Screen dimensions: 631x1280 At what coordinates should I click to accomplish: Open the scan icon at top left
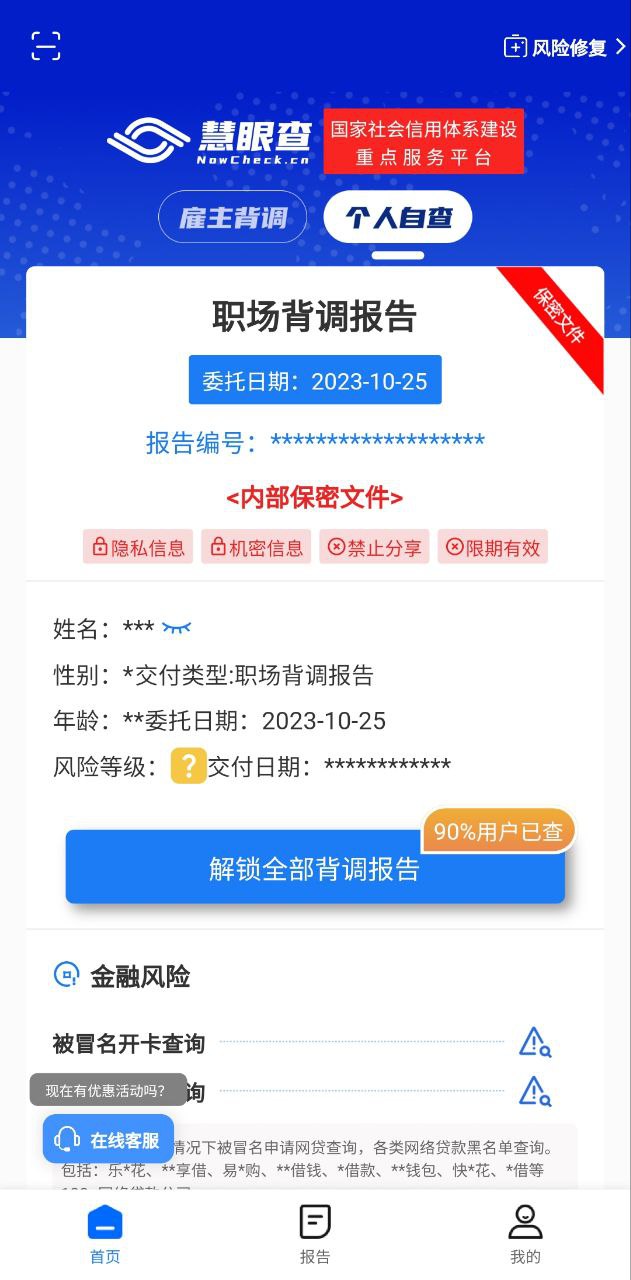(x=46, y=46)
